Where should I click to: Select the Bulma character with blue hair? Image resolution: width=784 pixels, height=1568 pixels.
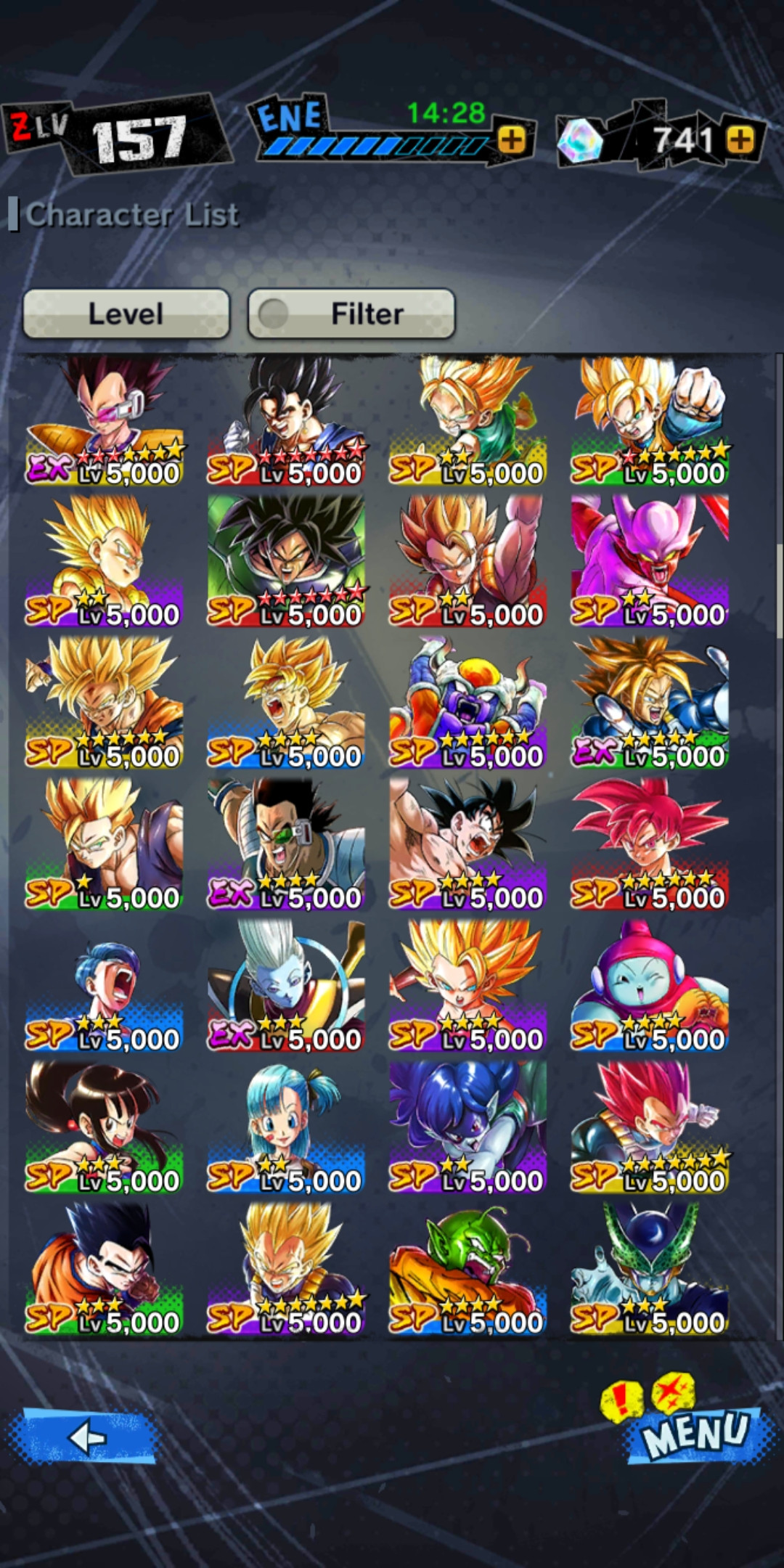[286, 1127]
